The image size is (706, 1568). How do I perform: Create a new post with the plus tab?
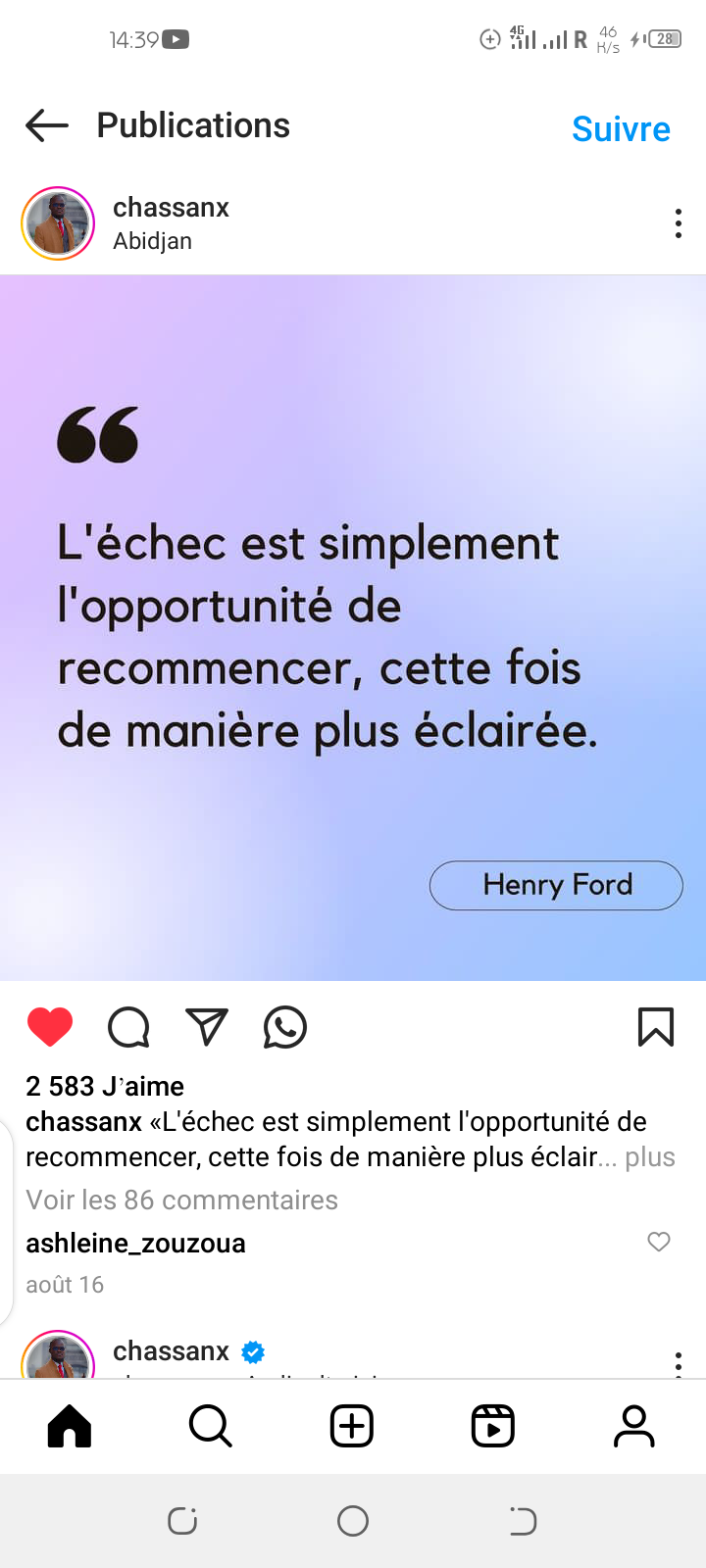[x=352, y=1426]
